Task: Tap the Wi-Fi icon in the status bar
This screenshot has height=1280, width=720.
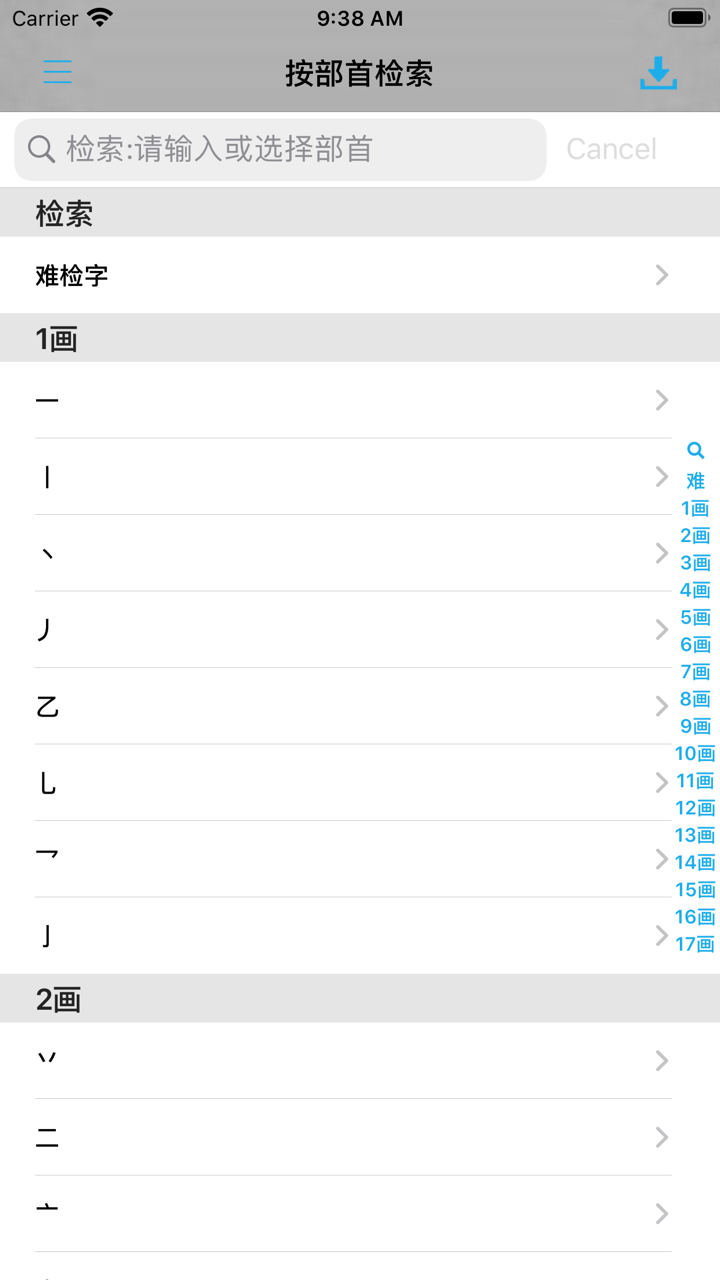Action: [x=97, y=16]
